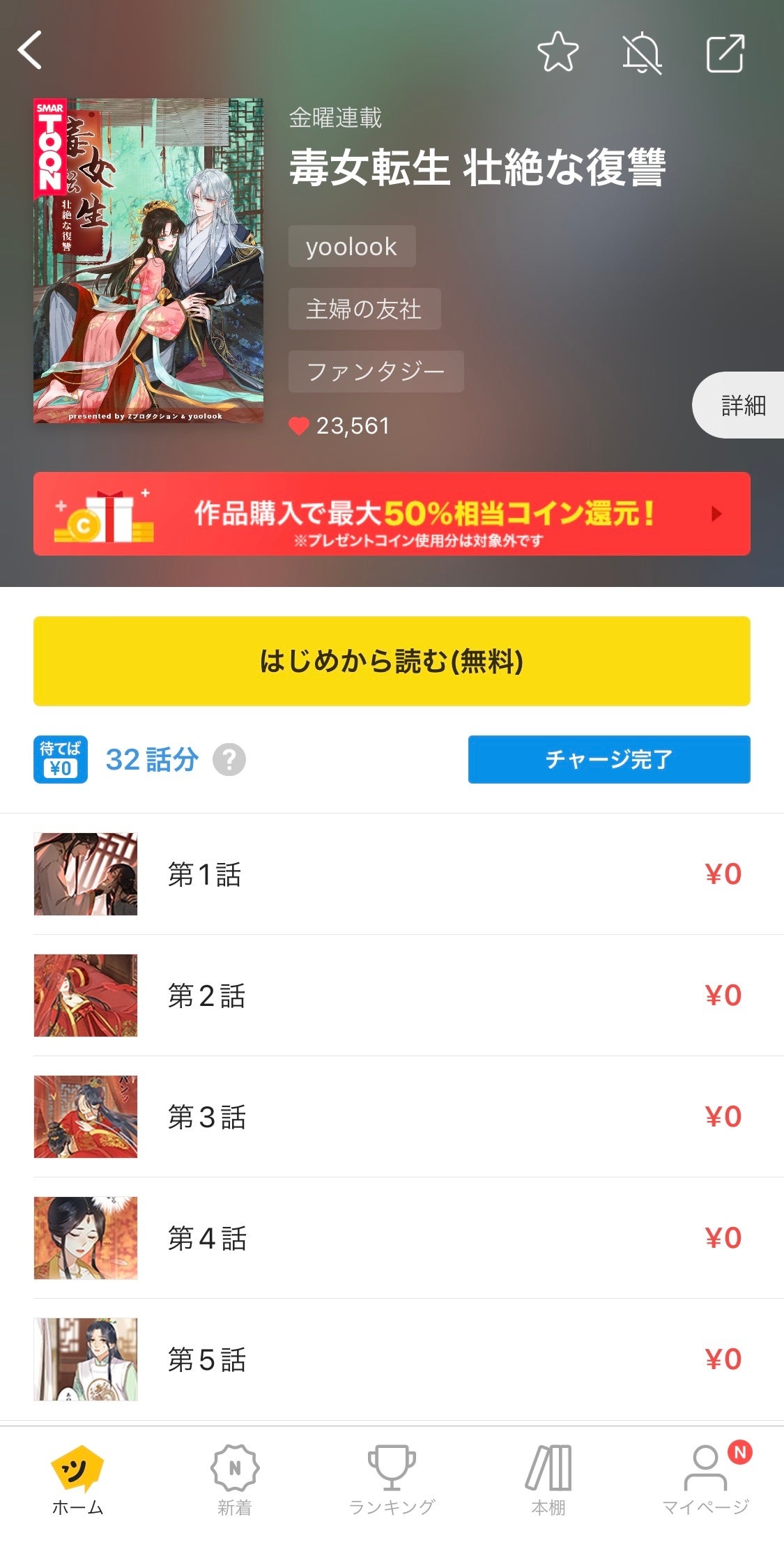Open the 50% coin refund banner
The image size is (784, 1556).
[392, 514]
